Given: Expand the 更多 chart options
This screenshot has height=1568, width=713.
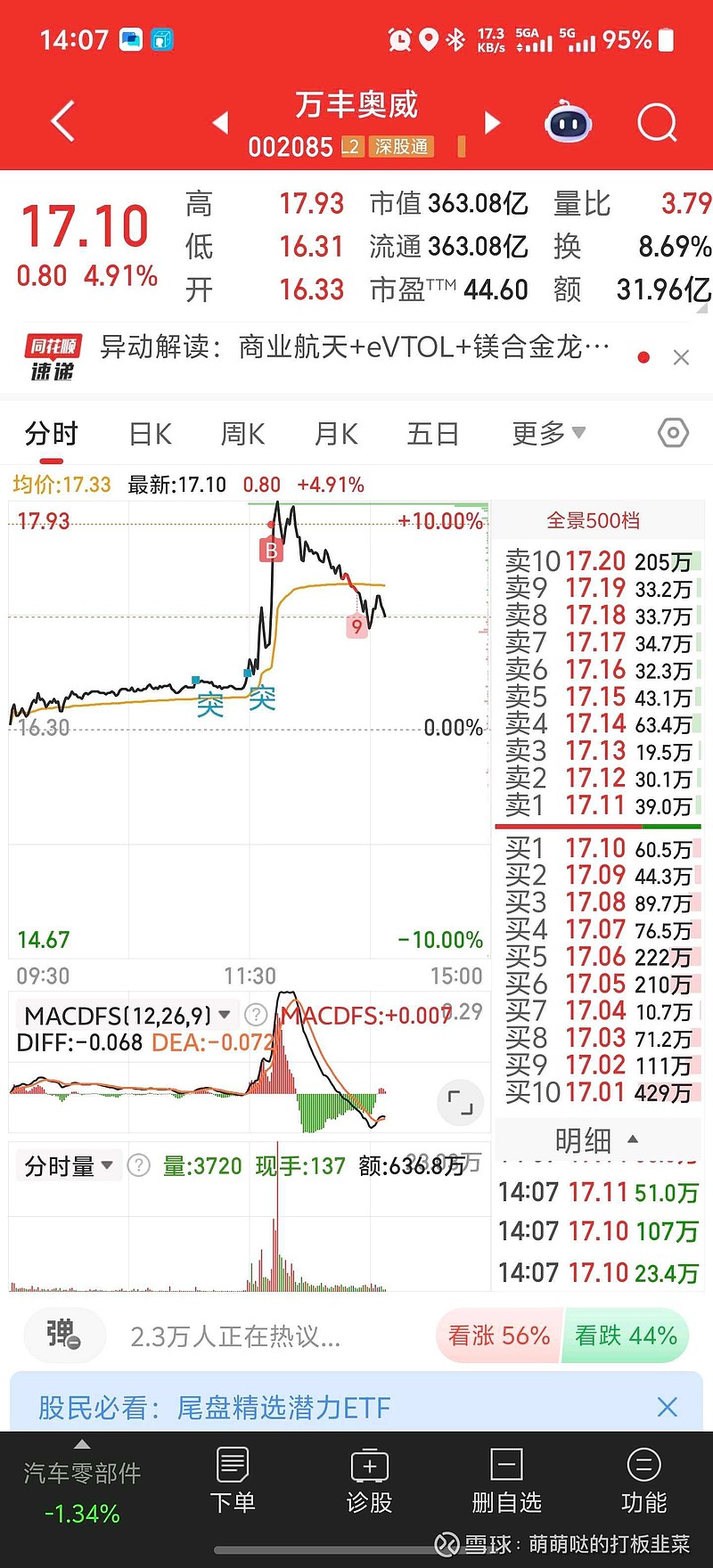Looking at the screenshot, I should [x=548, y=434].
